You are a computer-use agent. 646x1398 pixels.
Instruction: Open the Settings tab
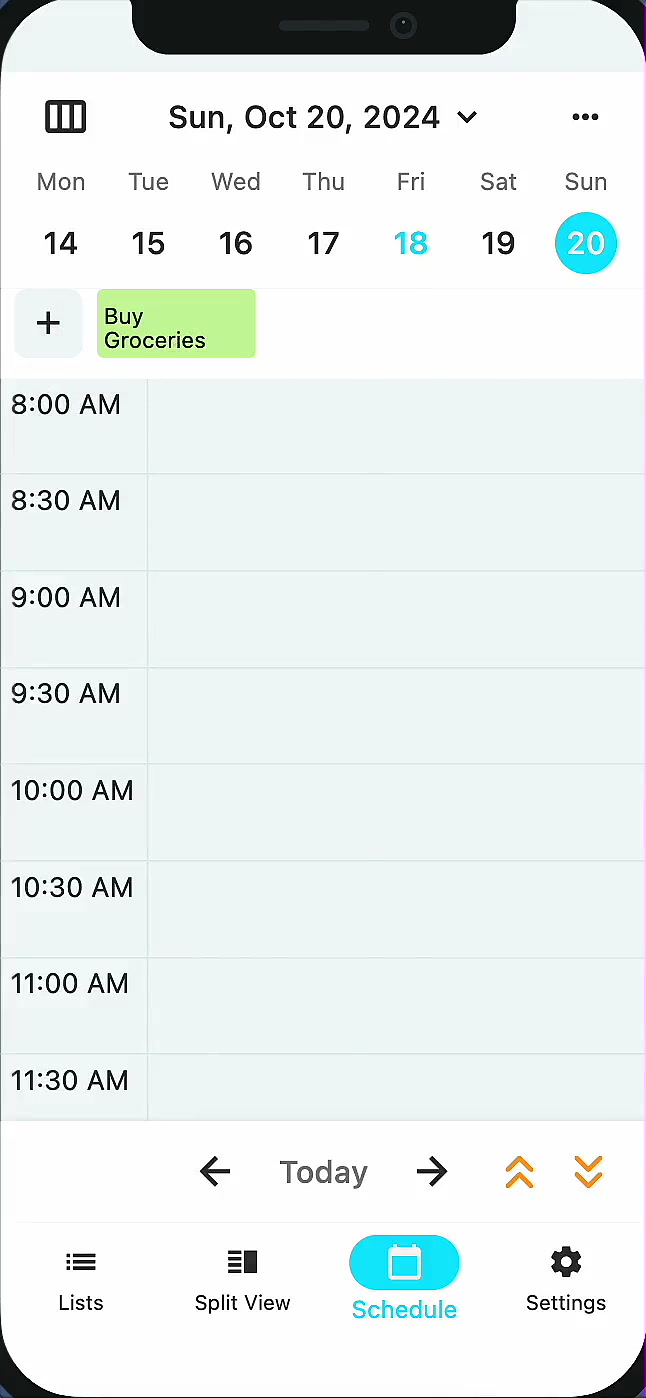coord(566,1280)
